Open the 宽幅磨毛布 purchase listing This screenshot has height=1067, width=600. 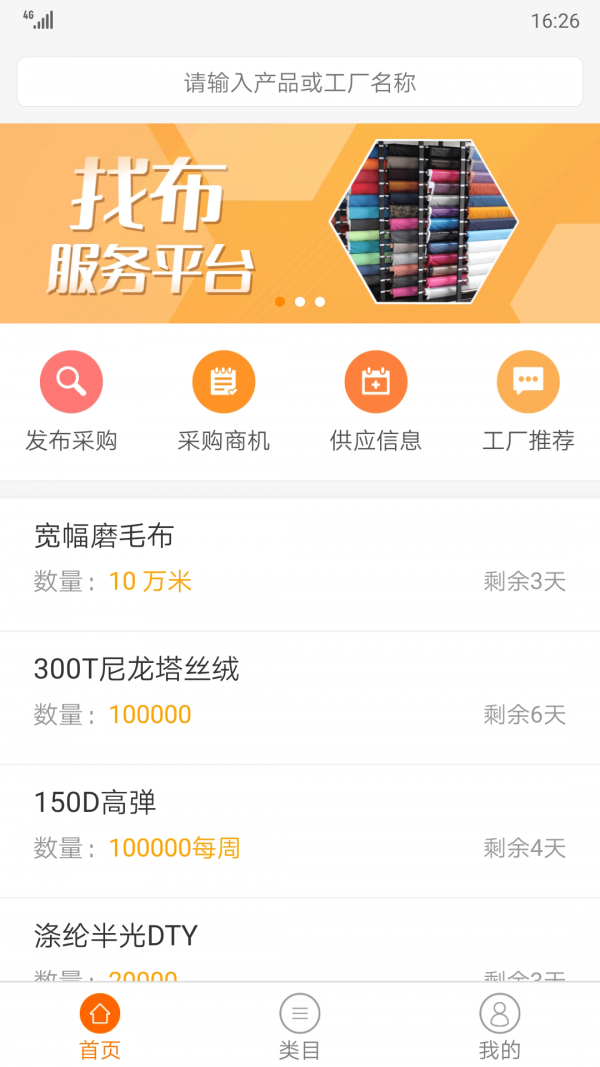(299, 560)
